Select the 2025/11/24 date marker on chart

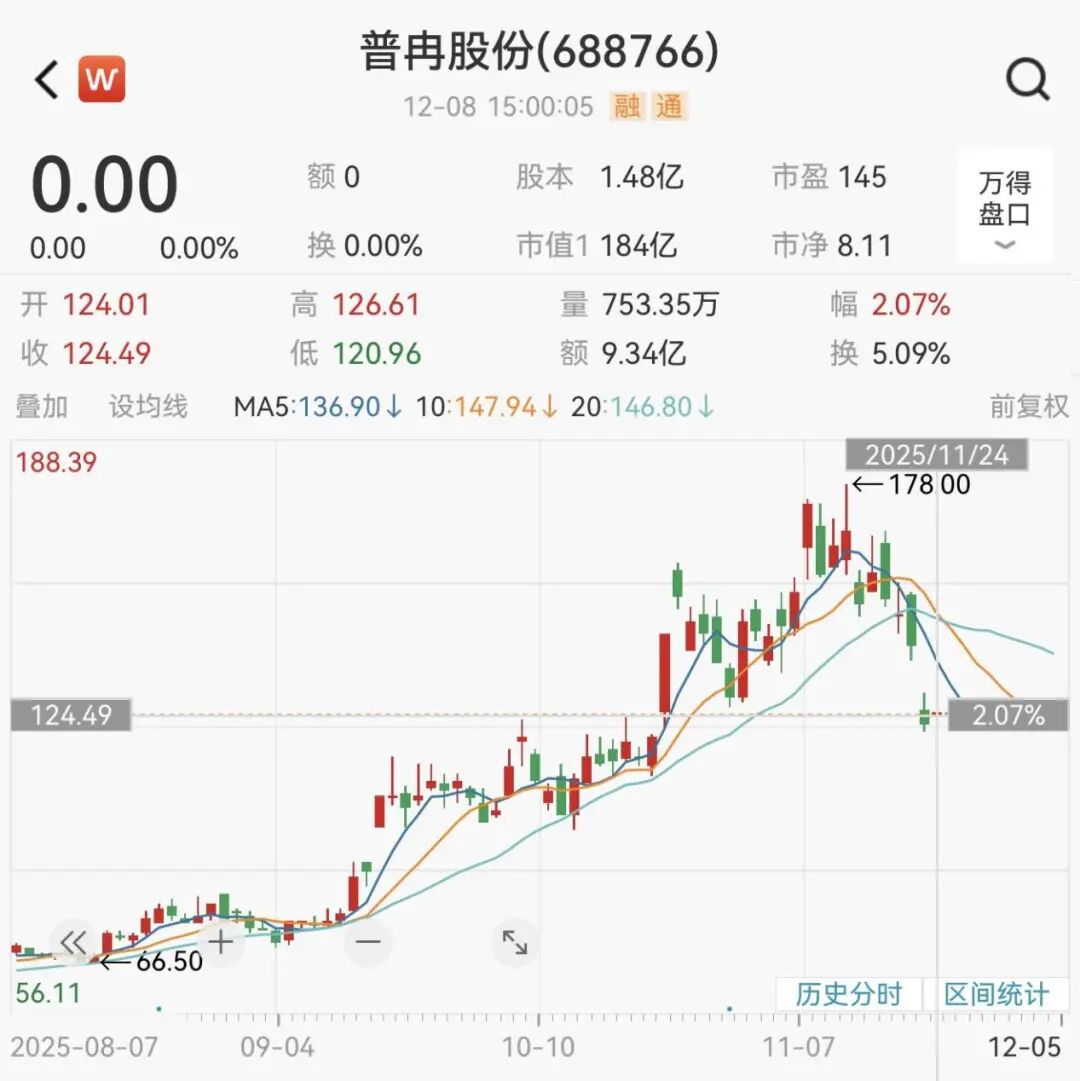[x=938, y=455]
